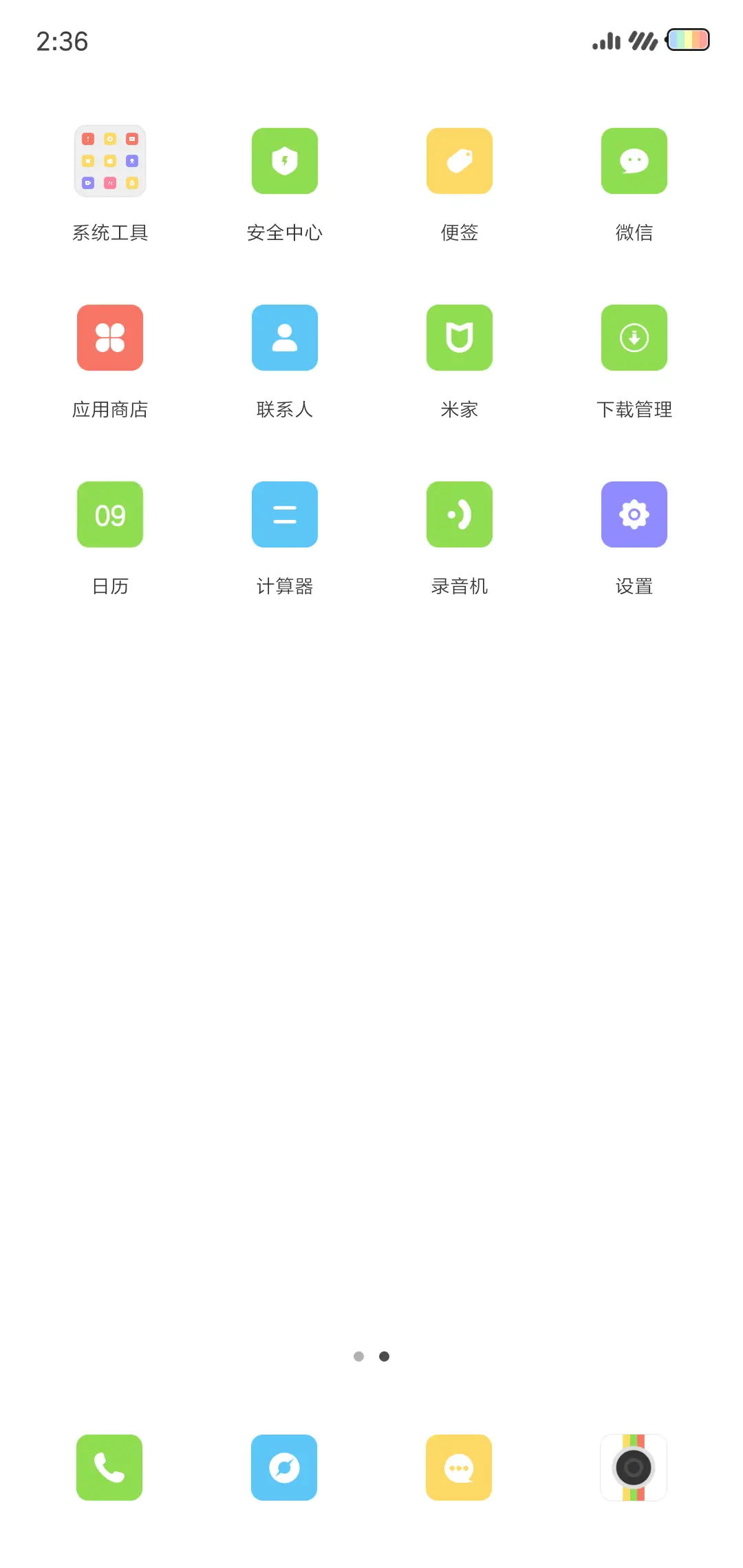
Task: Open the 安全中心 security app
Action: click(284, 161)
